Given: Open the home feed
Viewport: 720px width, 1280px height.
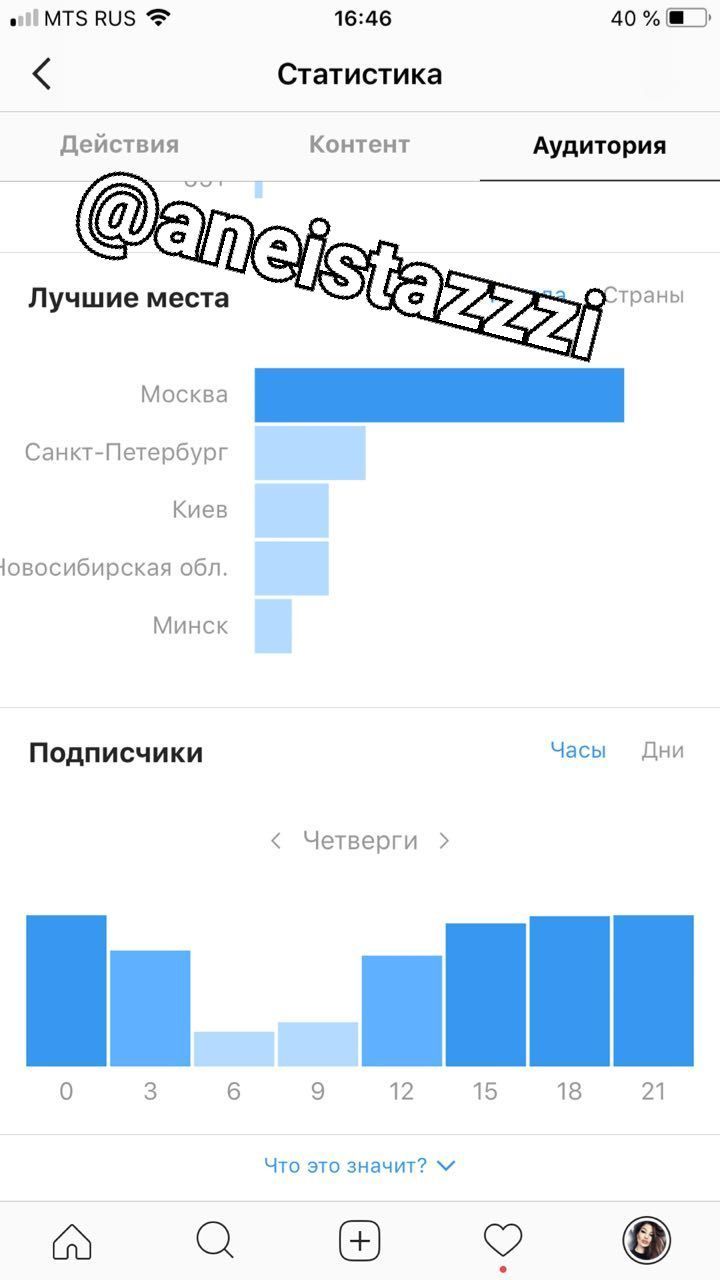Looking at the screenshot, I should [x=72, y=1242].
